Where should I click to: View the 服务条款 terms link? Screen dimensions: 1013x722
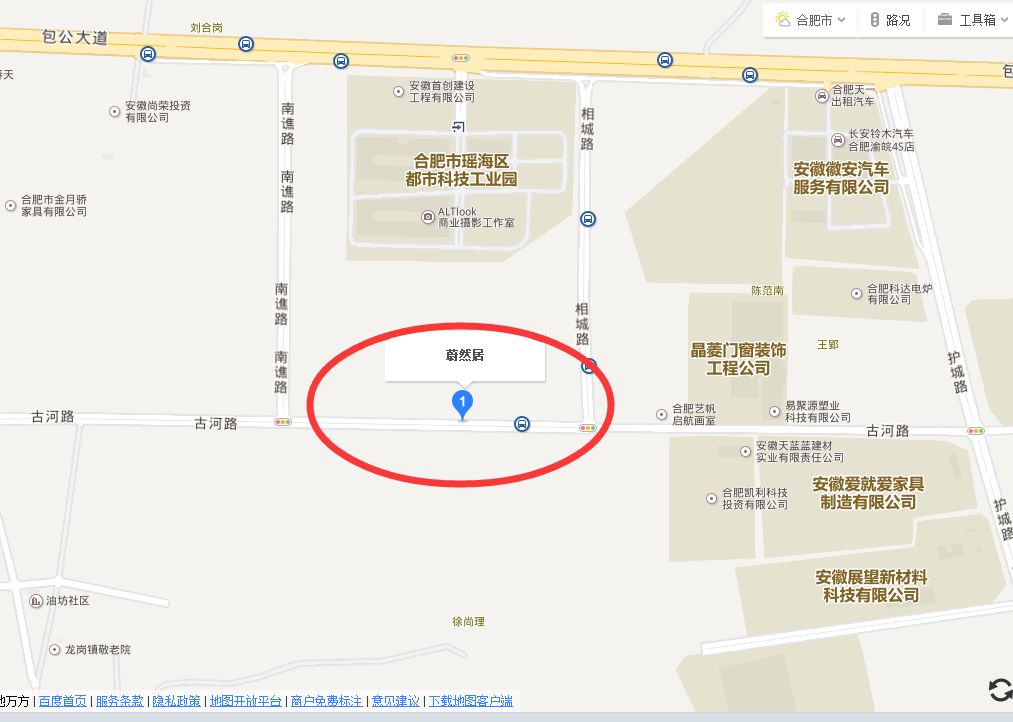pos(119,701)
